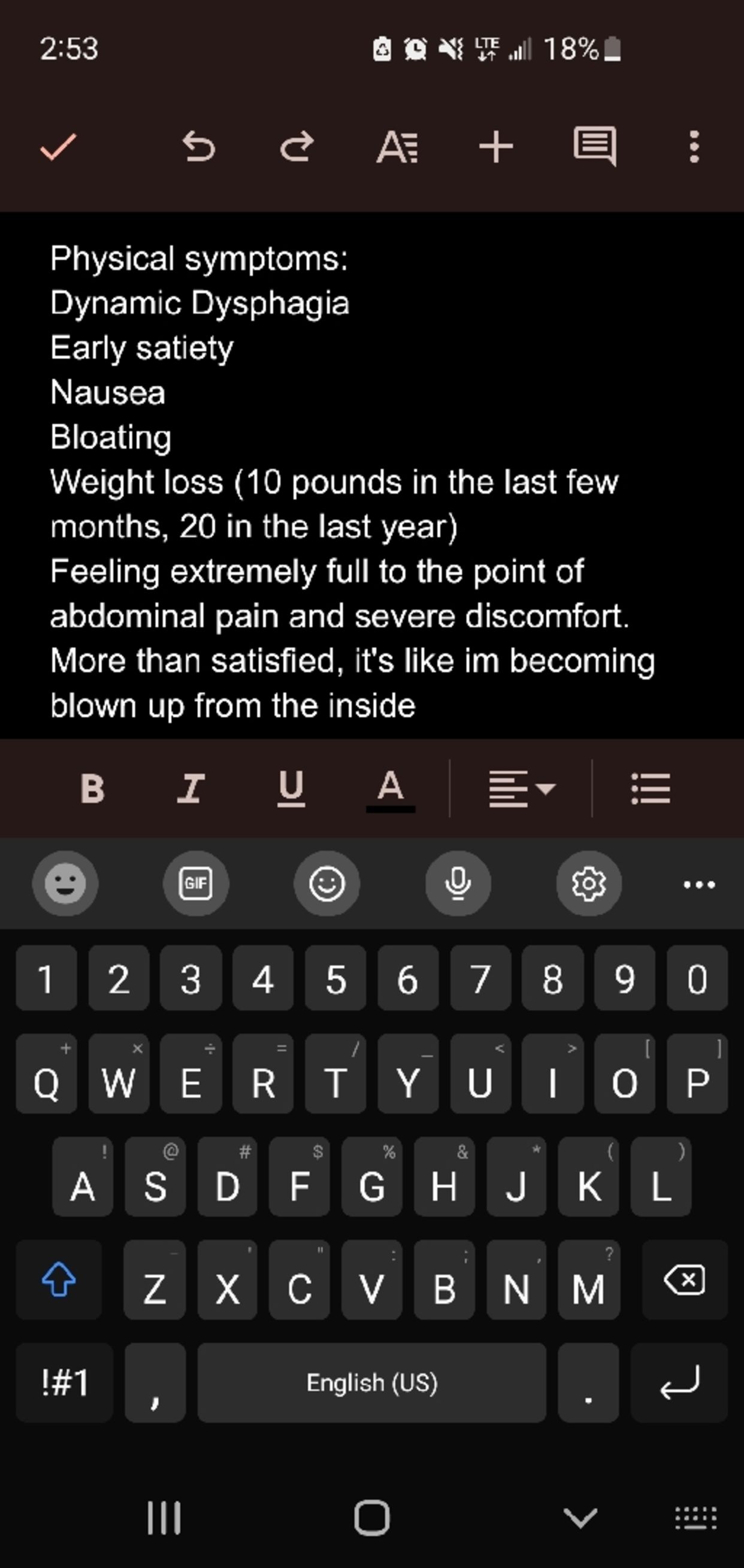Start voice input with the microphone

click(x=458, y=882)
